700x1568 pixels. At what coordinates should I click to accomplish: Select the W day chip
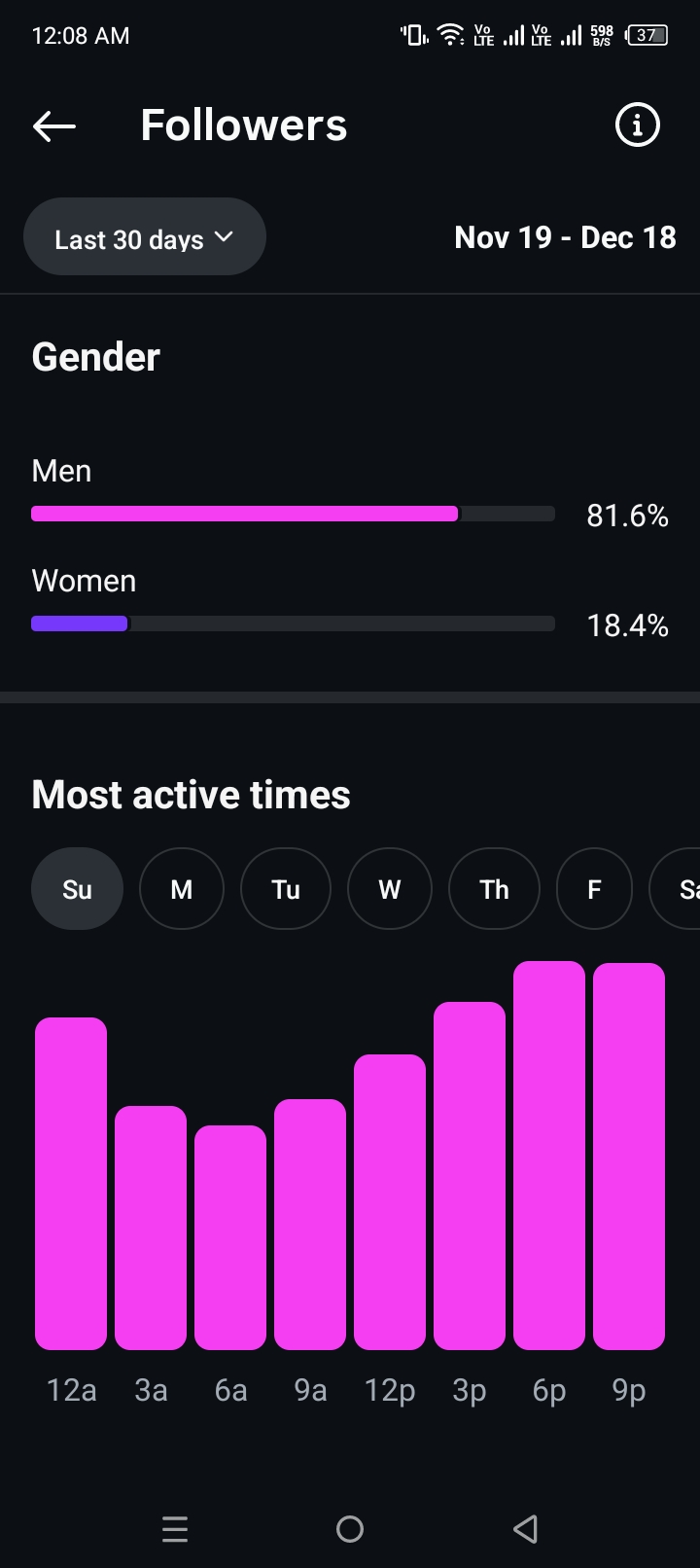click(390, 889)
